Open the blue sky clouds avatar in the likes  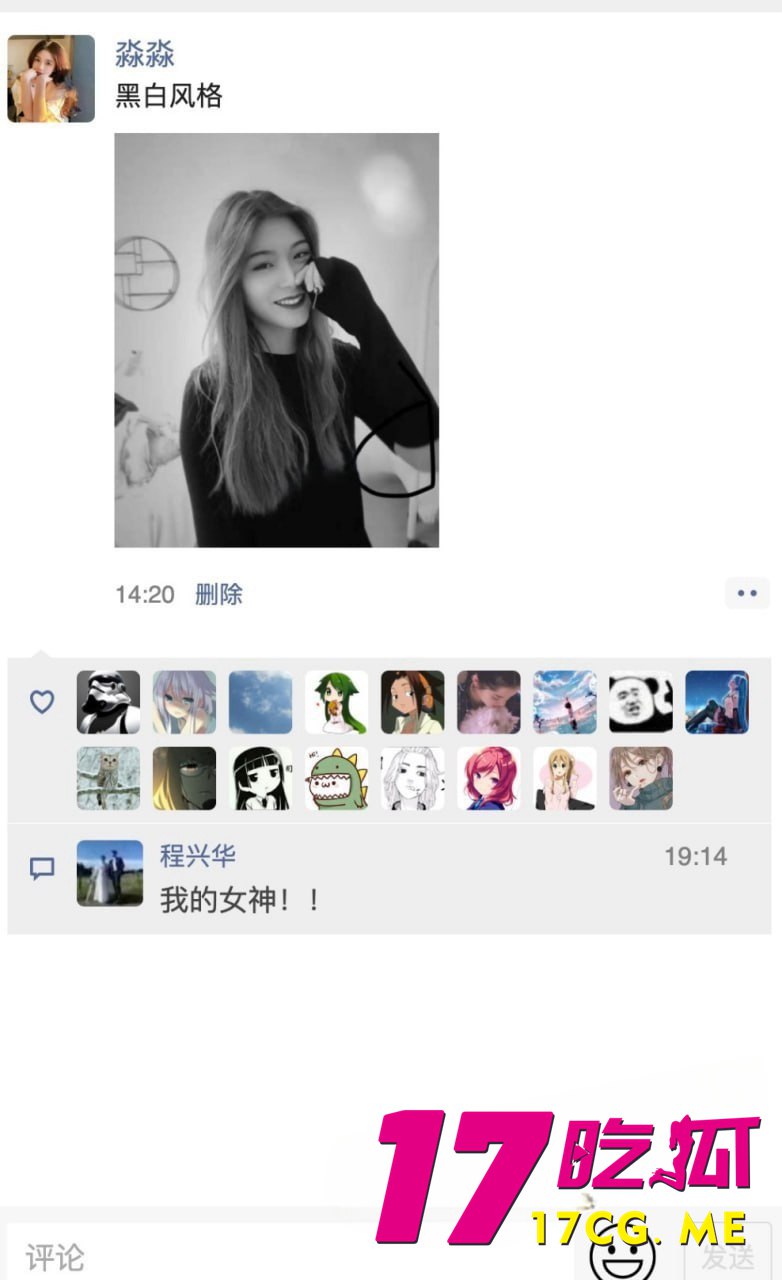261,702
